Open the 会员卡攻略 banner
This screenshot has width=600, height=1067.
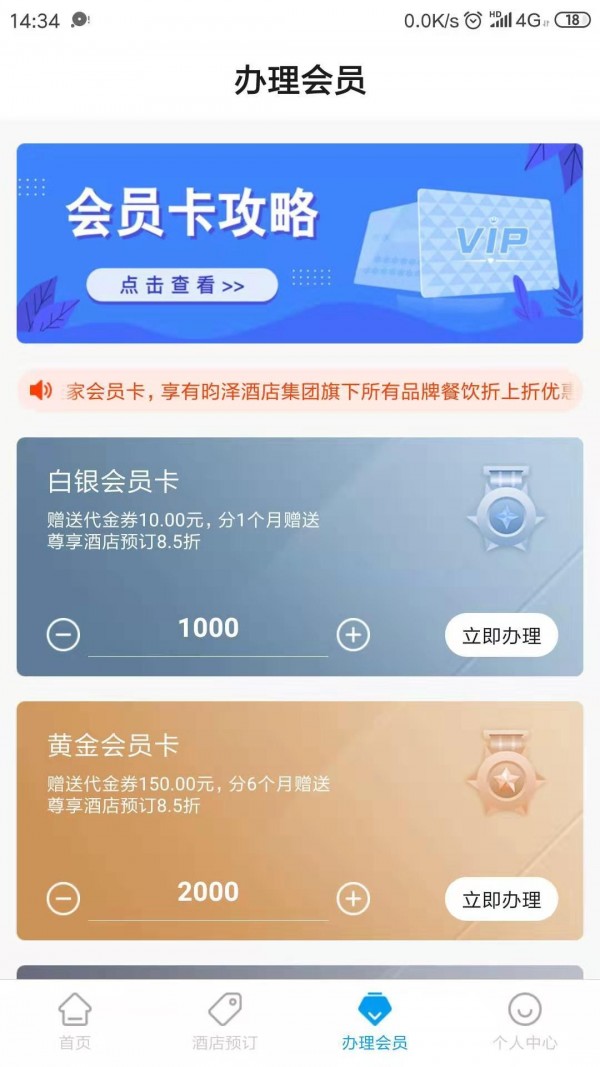click(x=299, y=243)
